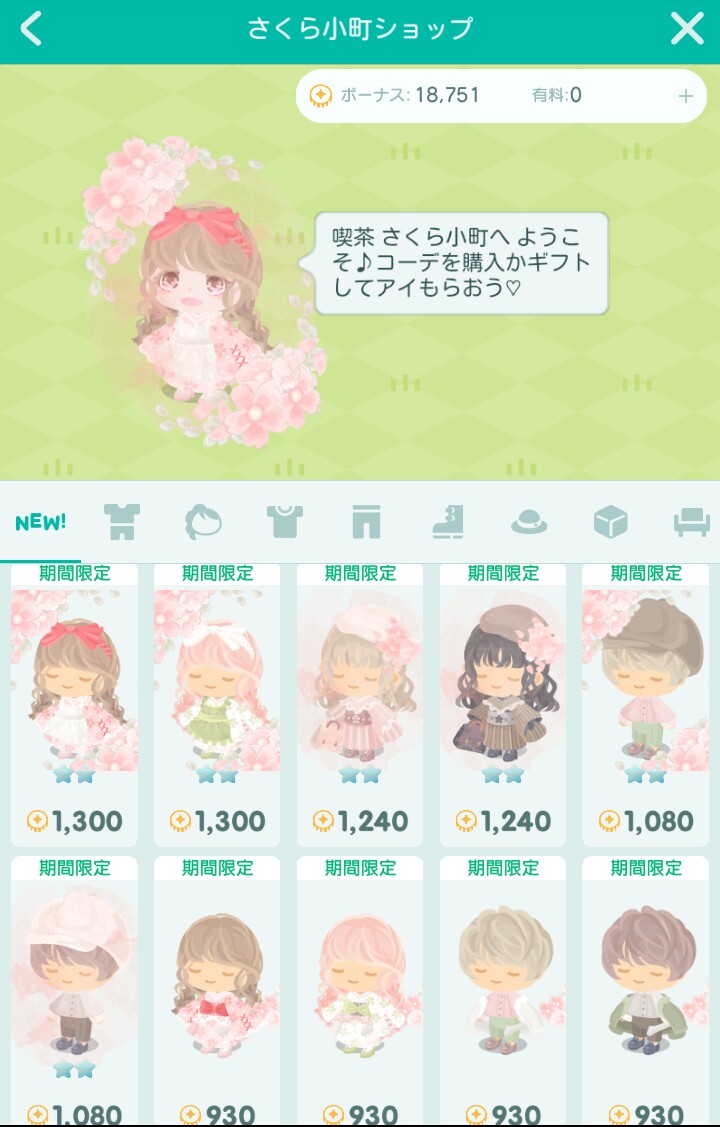Switch to the shoes category tab

coord(448,522)
